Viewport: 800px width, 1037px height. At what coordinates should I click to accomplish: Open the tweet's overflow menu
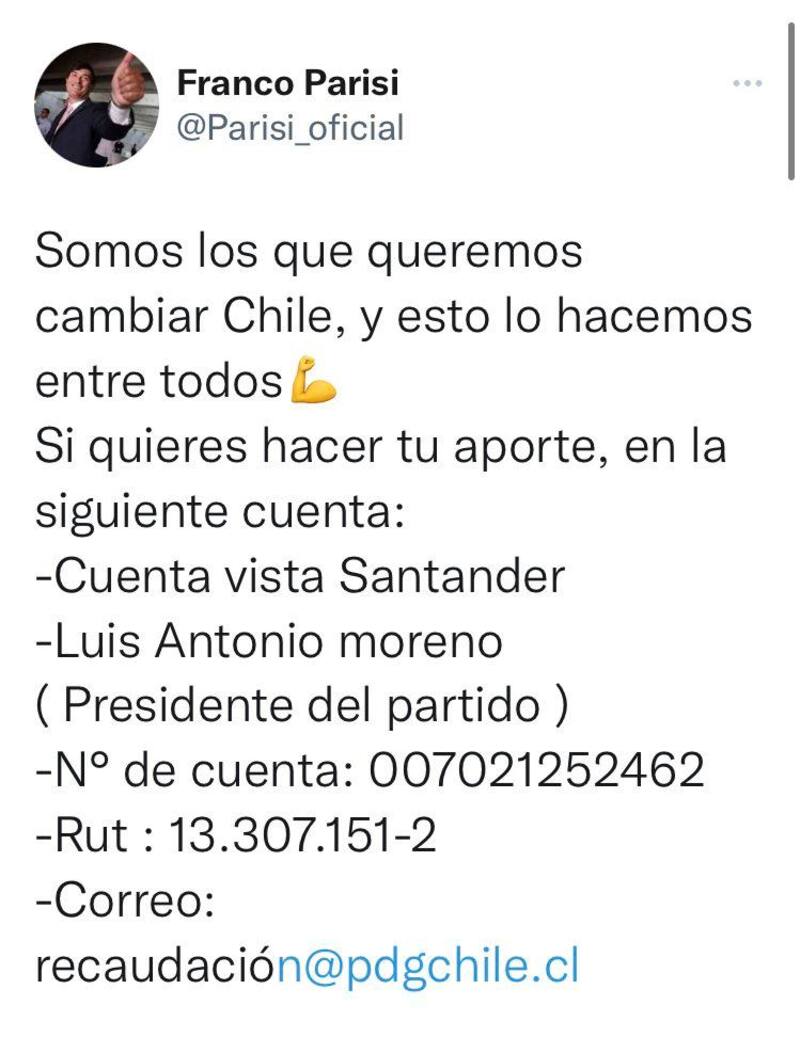click(x=747, y=84)
